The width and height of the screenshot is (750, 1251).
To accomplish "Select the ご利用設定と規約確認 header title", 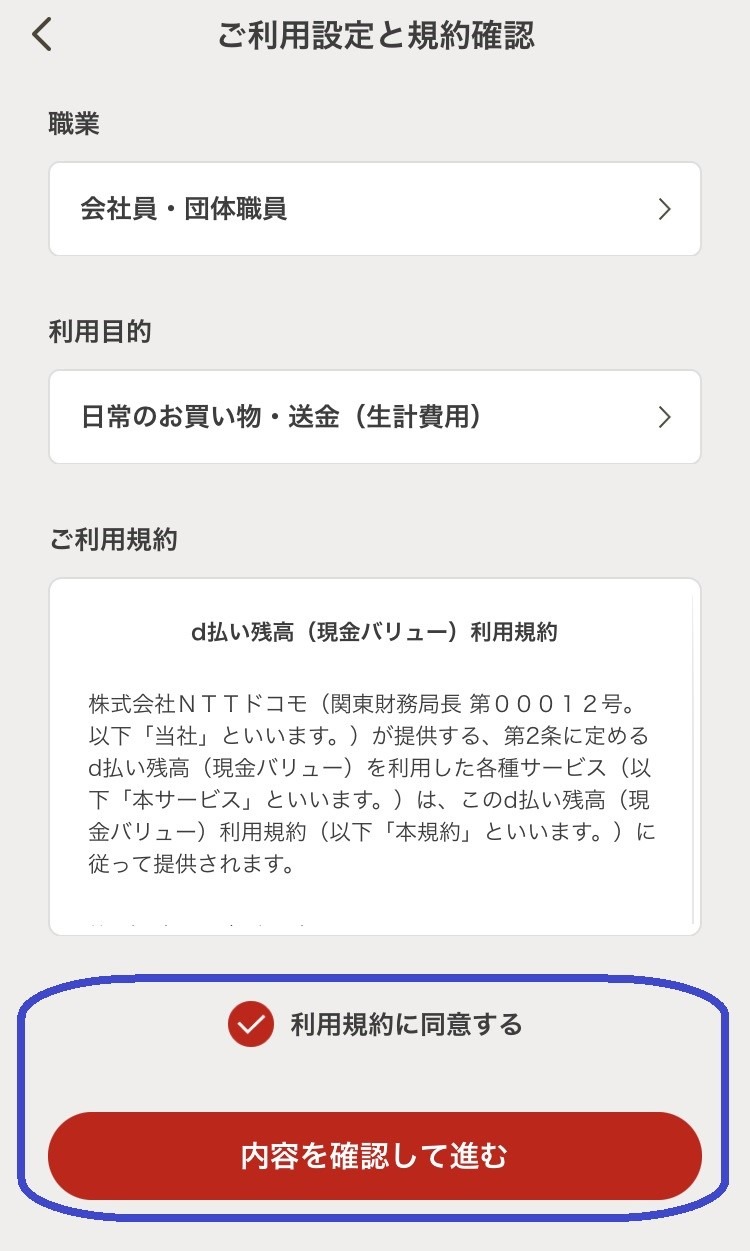I will (375, 33).
